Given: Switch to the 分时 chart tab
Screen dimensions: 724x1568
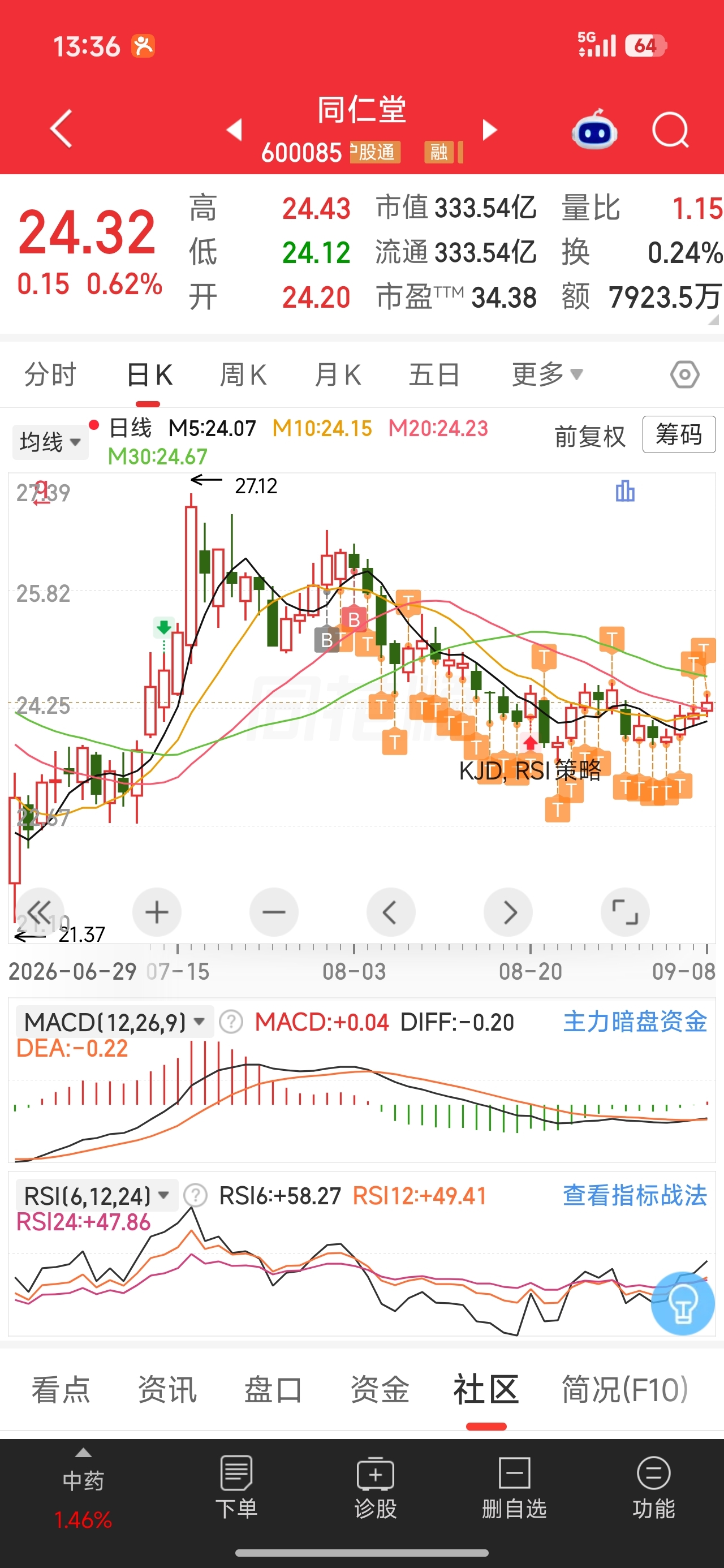Looking at the screenshot, I should [x=50, y=374].
